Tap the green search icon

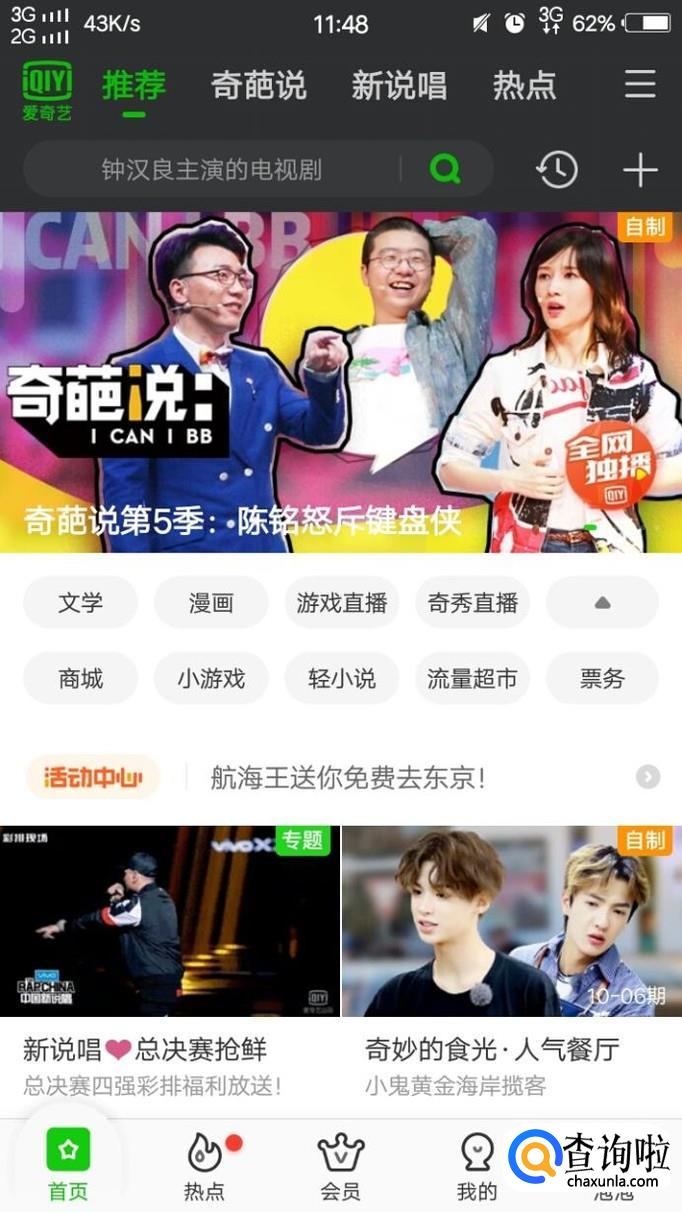click(445, 169)
